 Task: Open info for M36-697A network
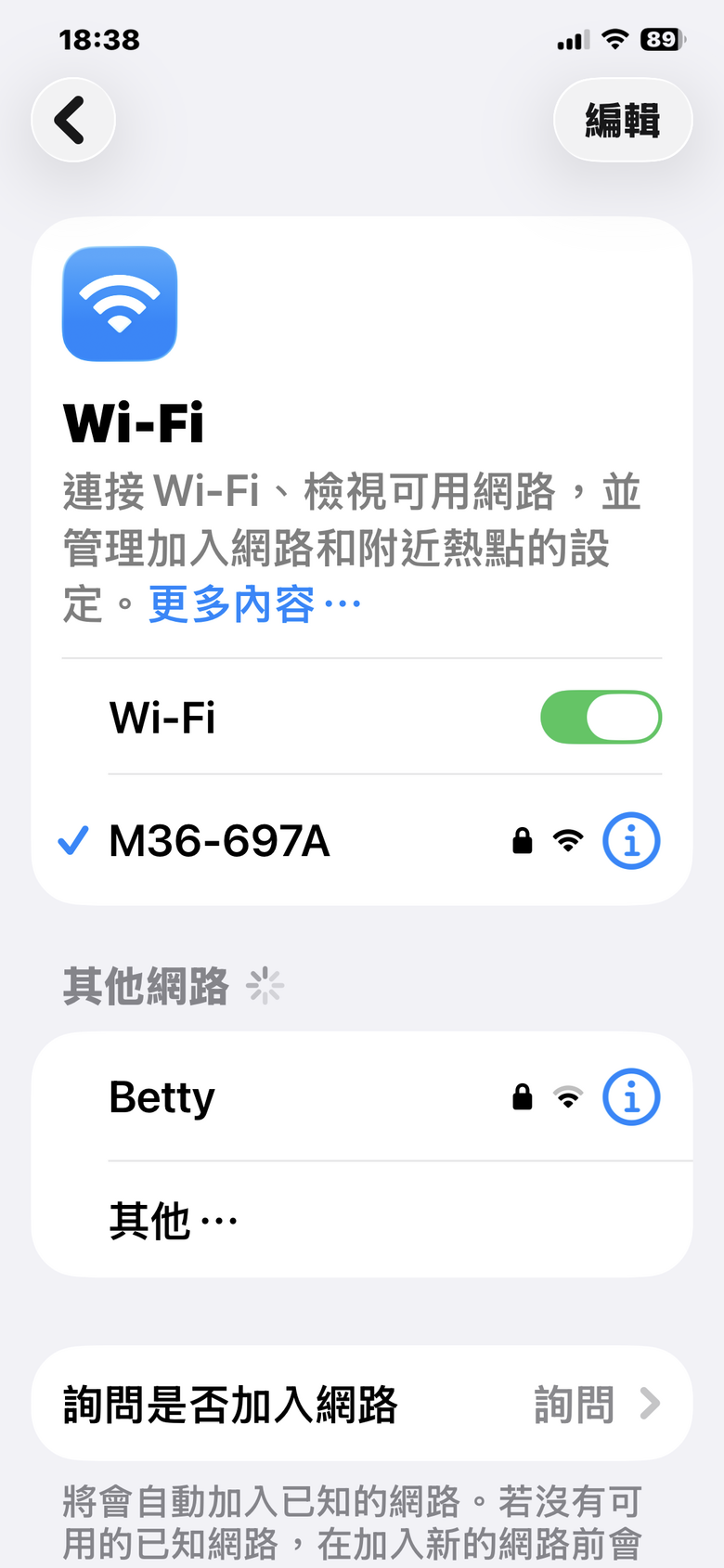(631, 841)
